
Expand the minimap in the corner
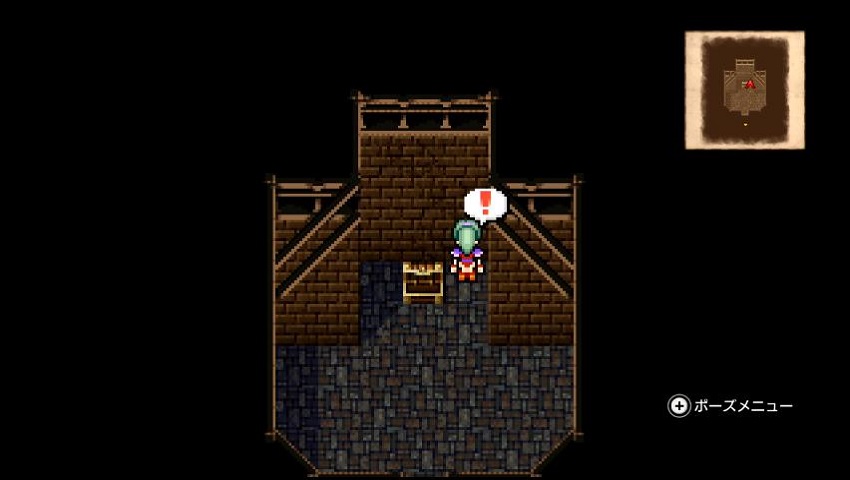[744, 90]
